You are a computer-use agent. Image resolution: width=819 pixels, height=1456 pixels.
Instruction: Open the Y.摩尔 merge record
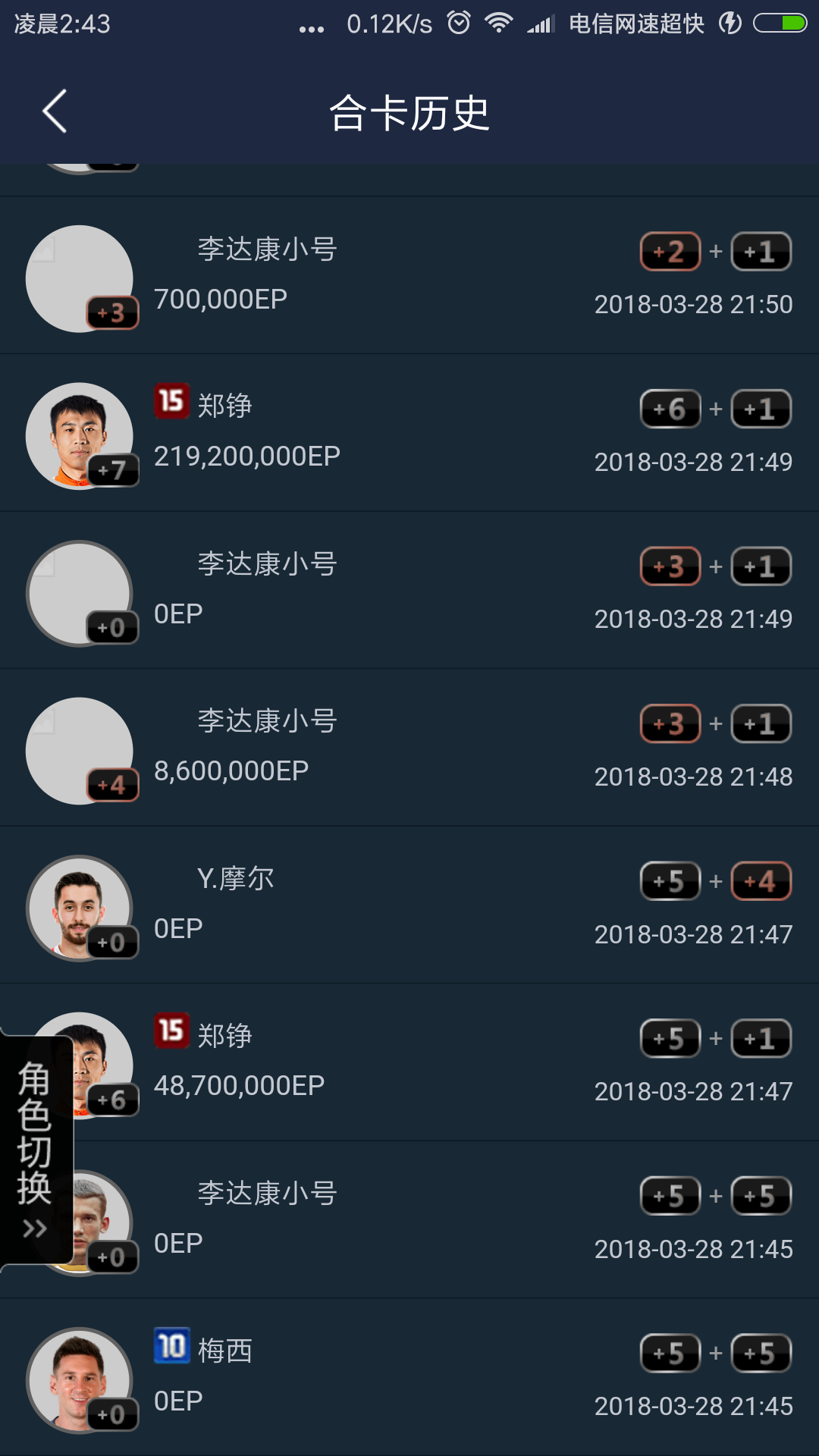[409, 905]
